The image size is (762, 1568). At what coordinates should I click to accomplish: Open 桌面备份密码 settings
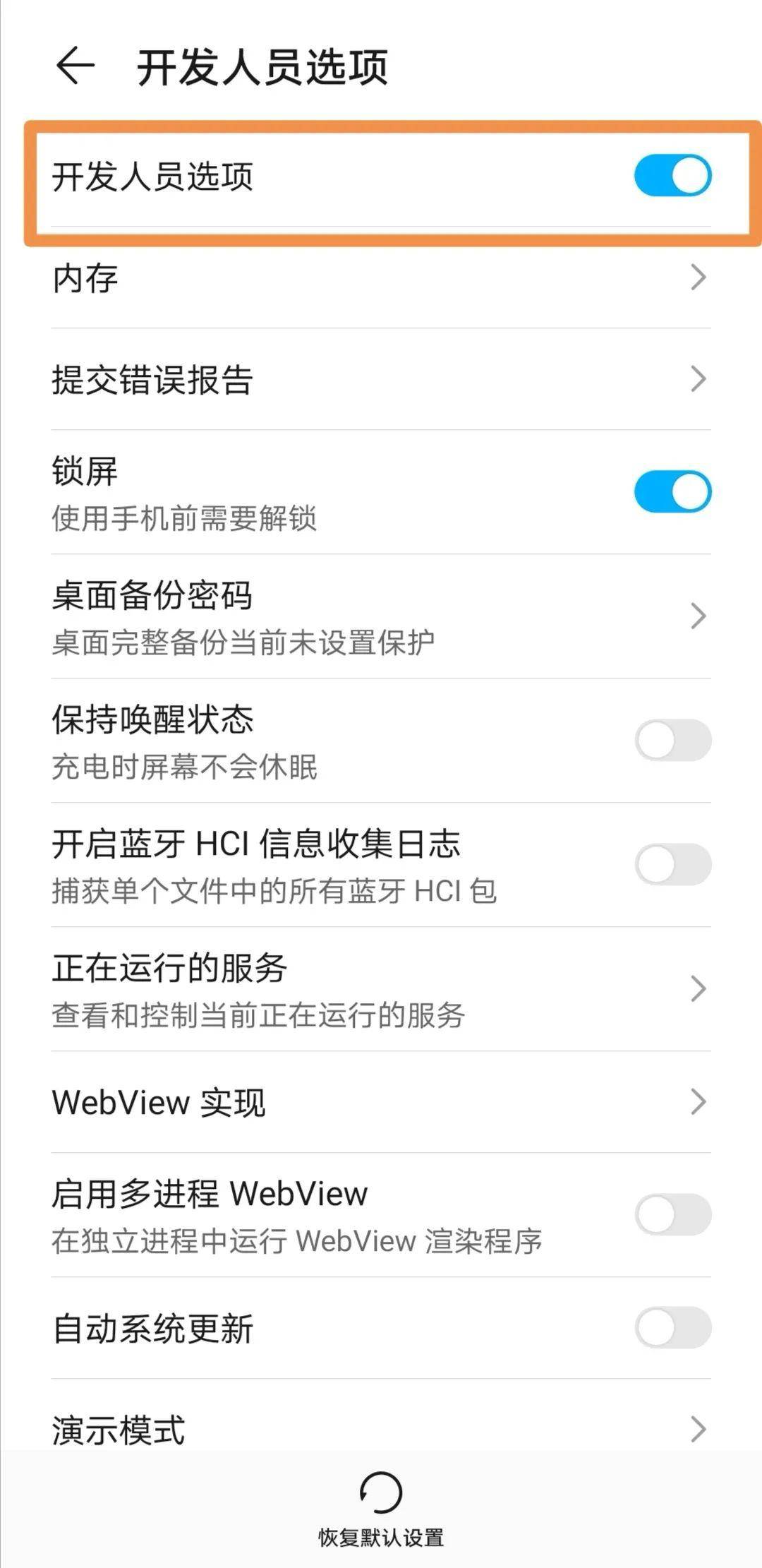click(x=381, y=616)
